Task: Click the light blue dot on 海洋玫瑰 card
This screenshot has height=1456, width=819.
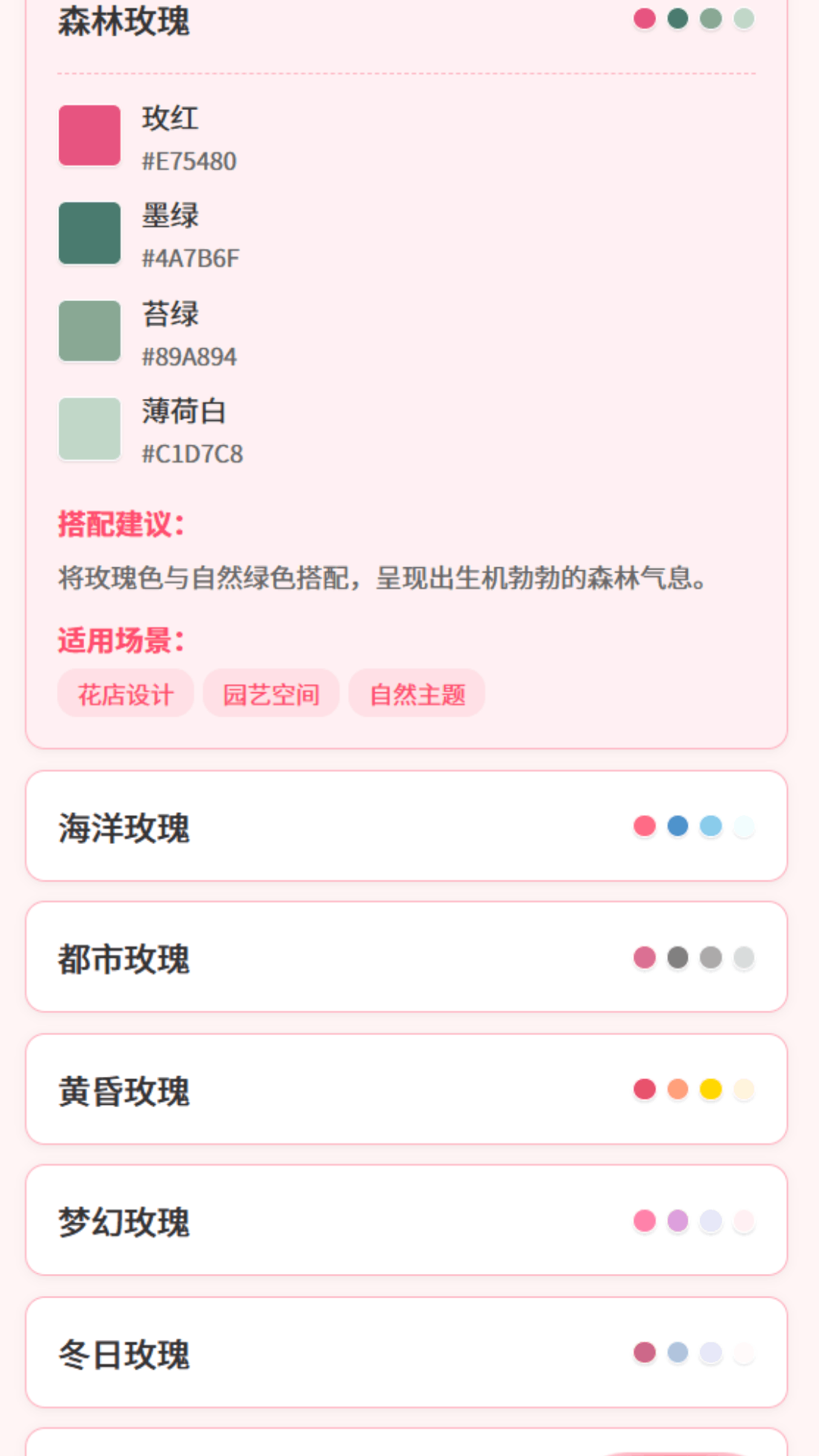Action: (x=710, y=827)
